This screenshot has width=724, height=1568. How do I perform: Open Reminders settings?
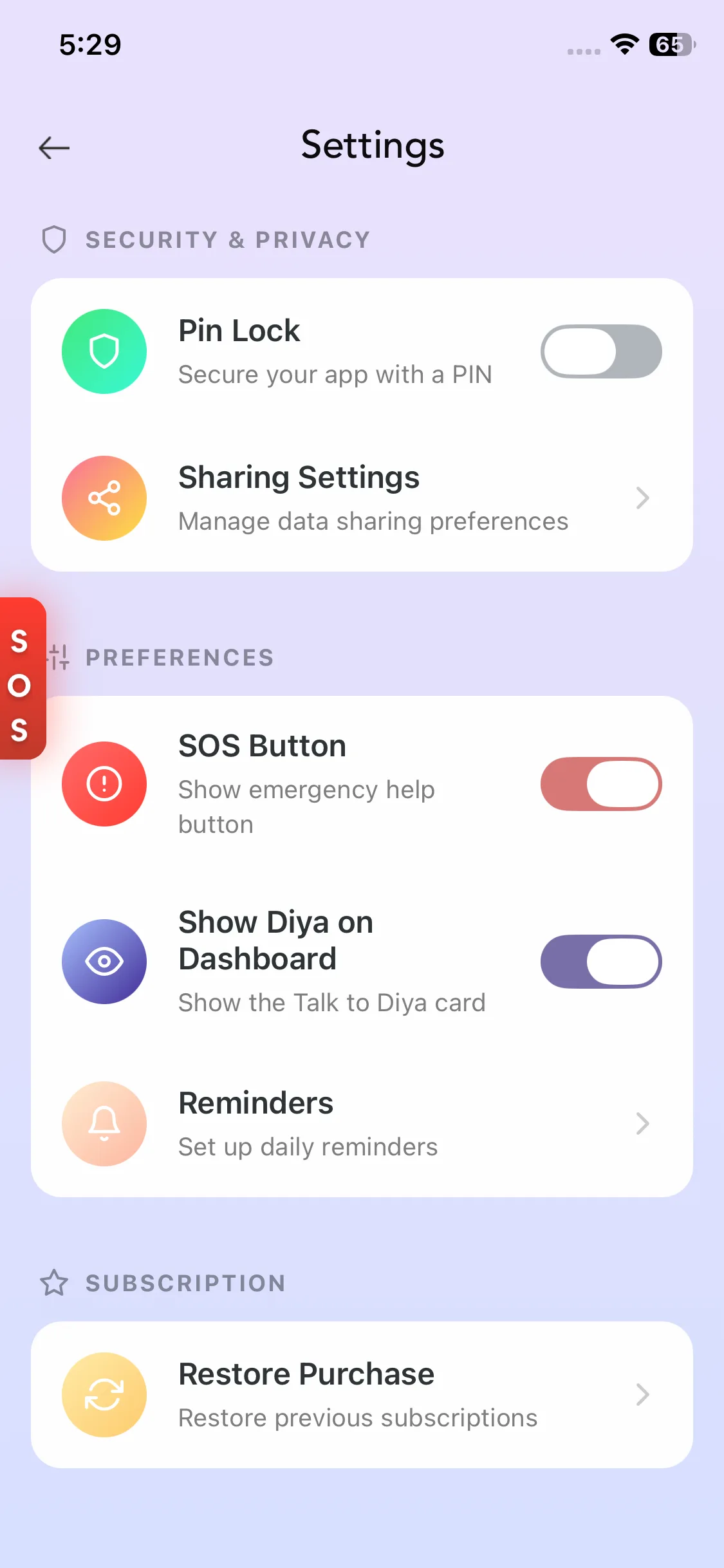(x=362, y=1124)
